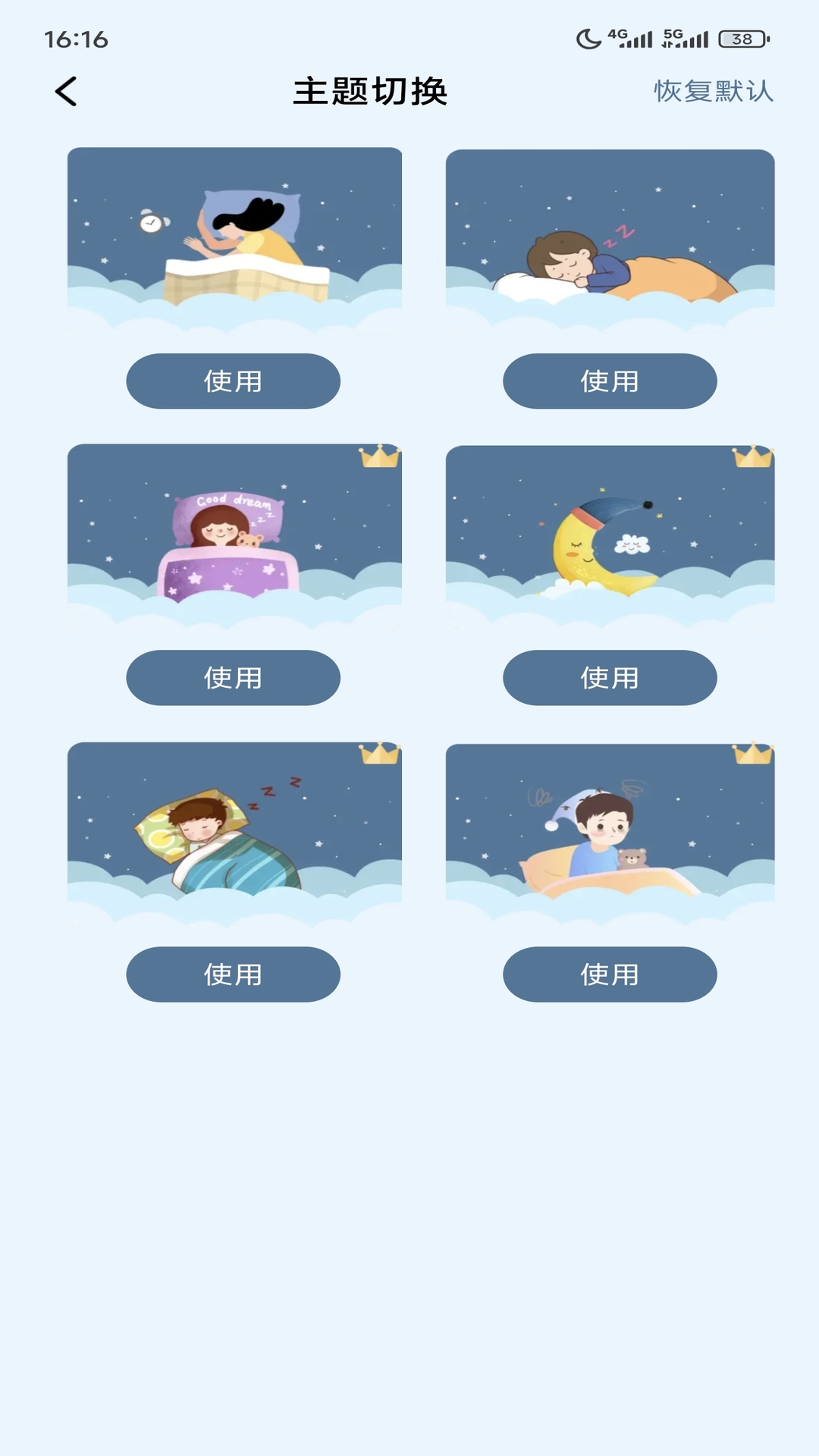Apply the dizzy boy with nightcap theme

tap(609, 974)
